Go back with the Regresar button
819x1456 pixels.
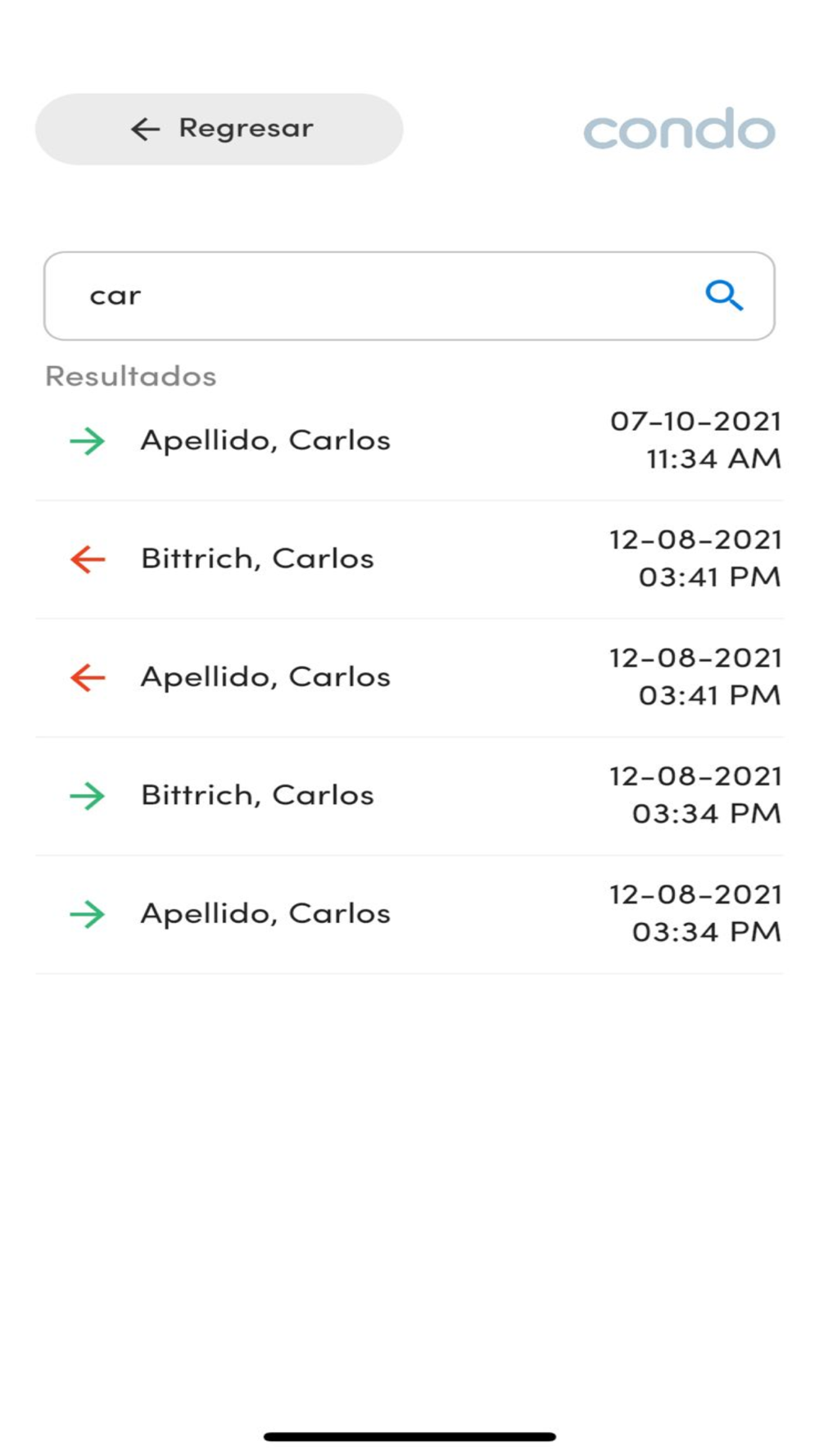click(219, 129)
